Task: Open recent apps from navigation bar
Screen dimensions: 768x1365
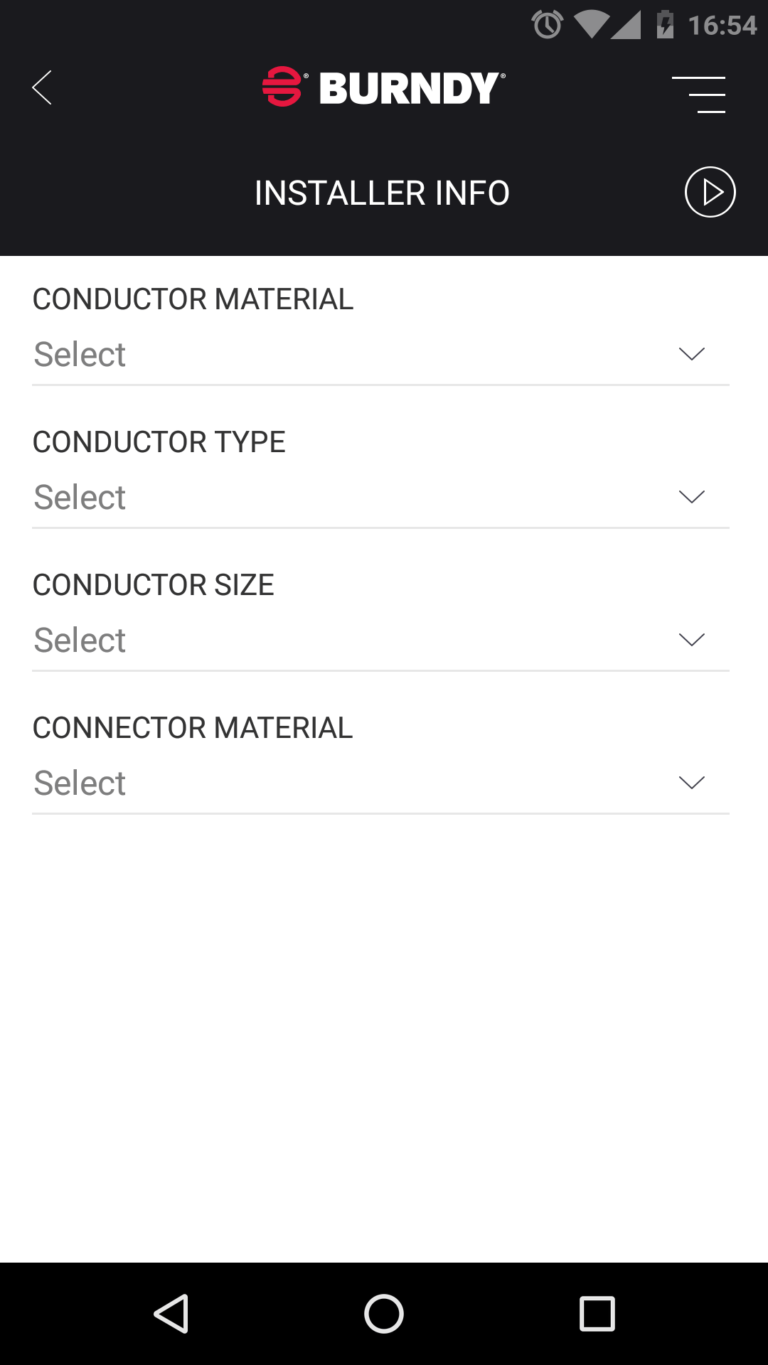Action: pyautogui.click(x=597, y=1313)
